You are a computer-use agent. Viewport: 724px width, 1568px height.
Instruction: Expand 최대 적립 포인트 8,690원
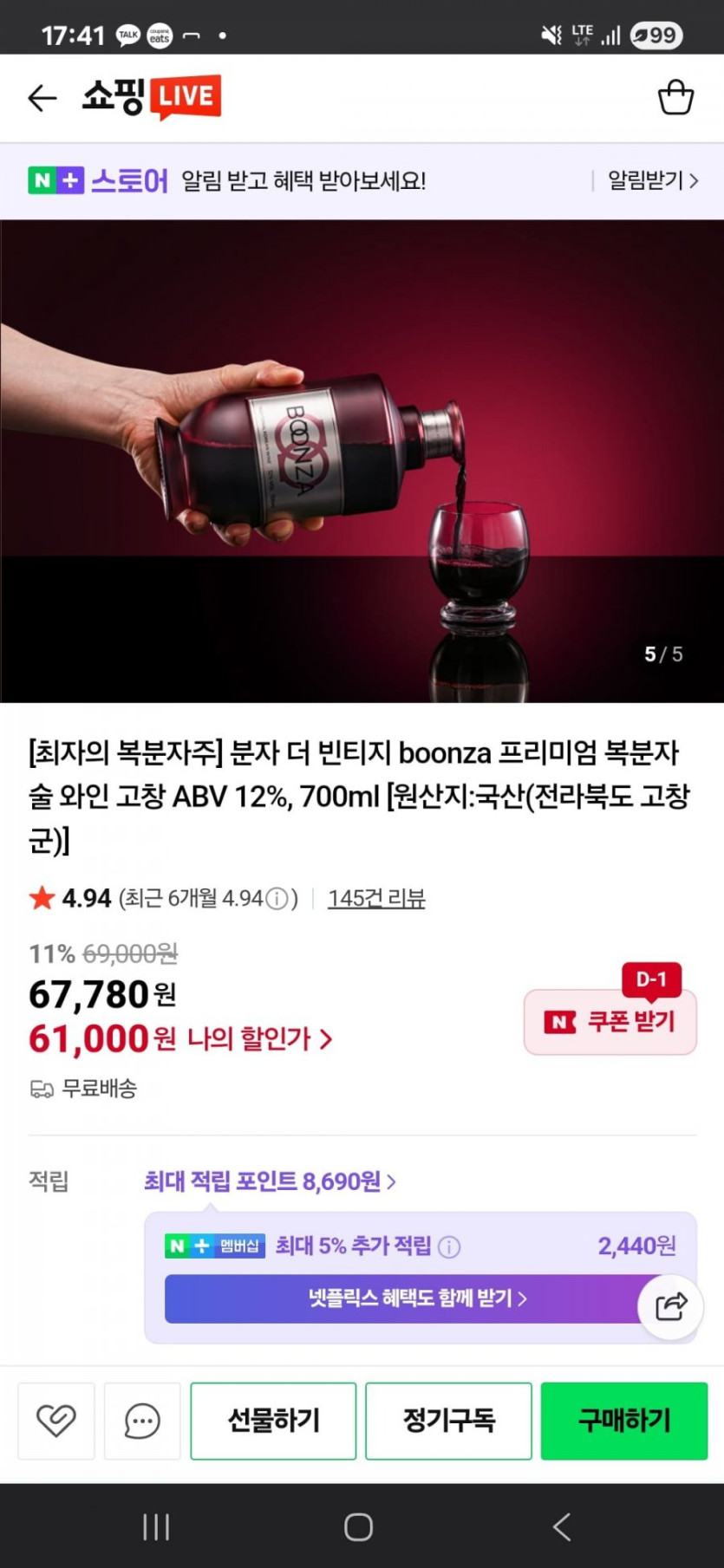pyautogui.click(x=270, y=1181)
